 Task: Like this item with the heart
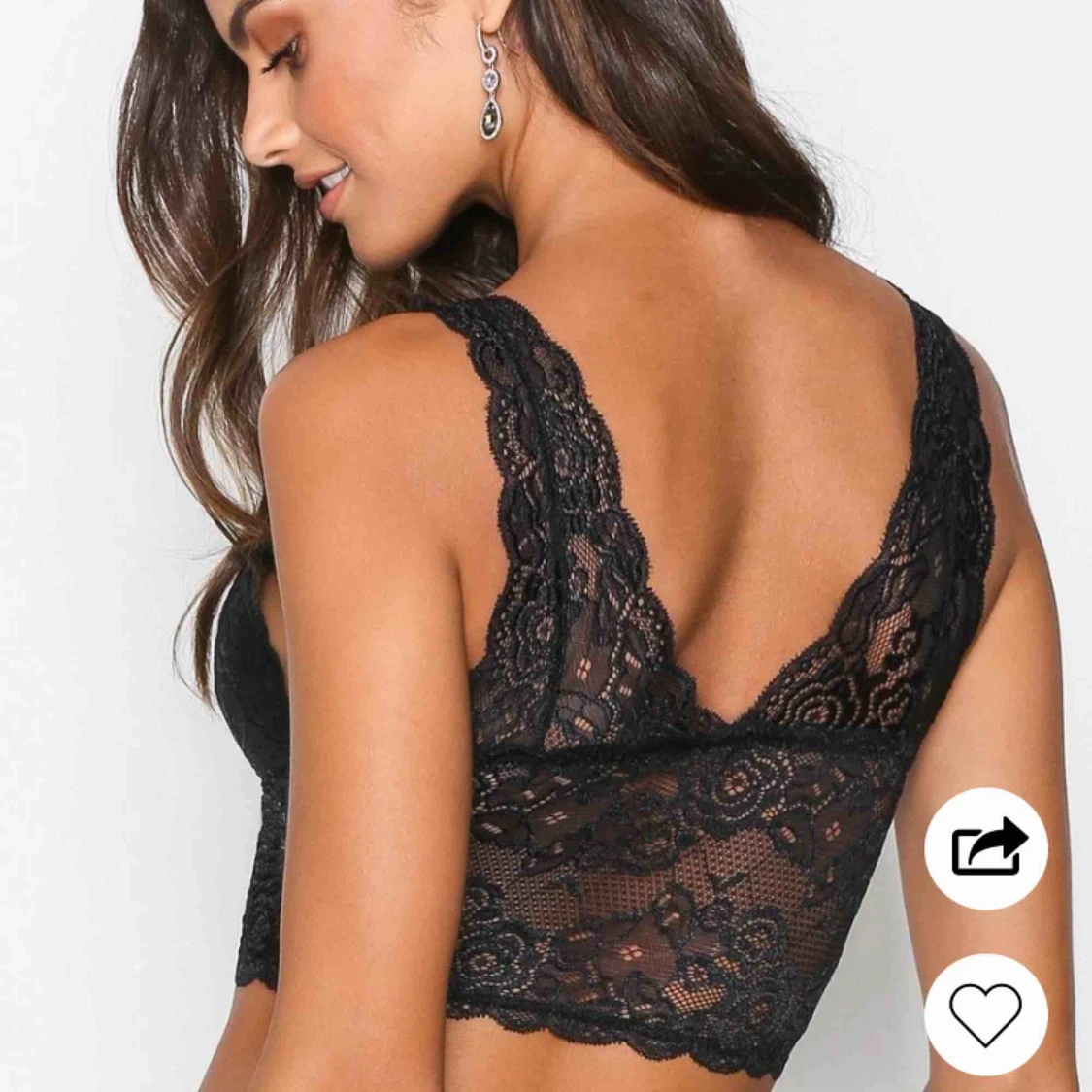[985, 1014]
